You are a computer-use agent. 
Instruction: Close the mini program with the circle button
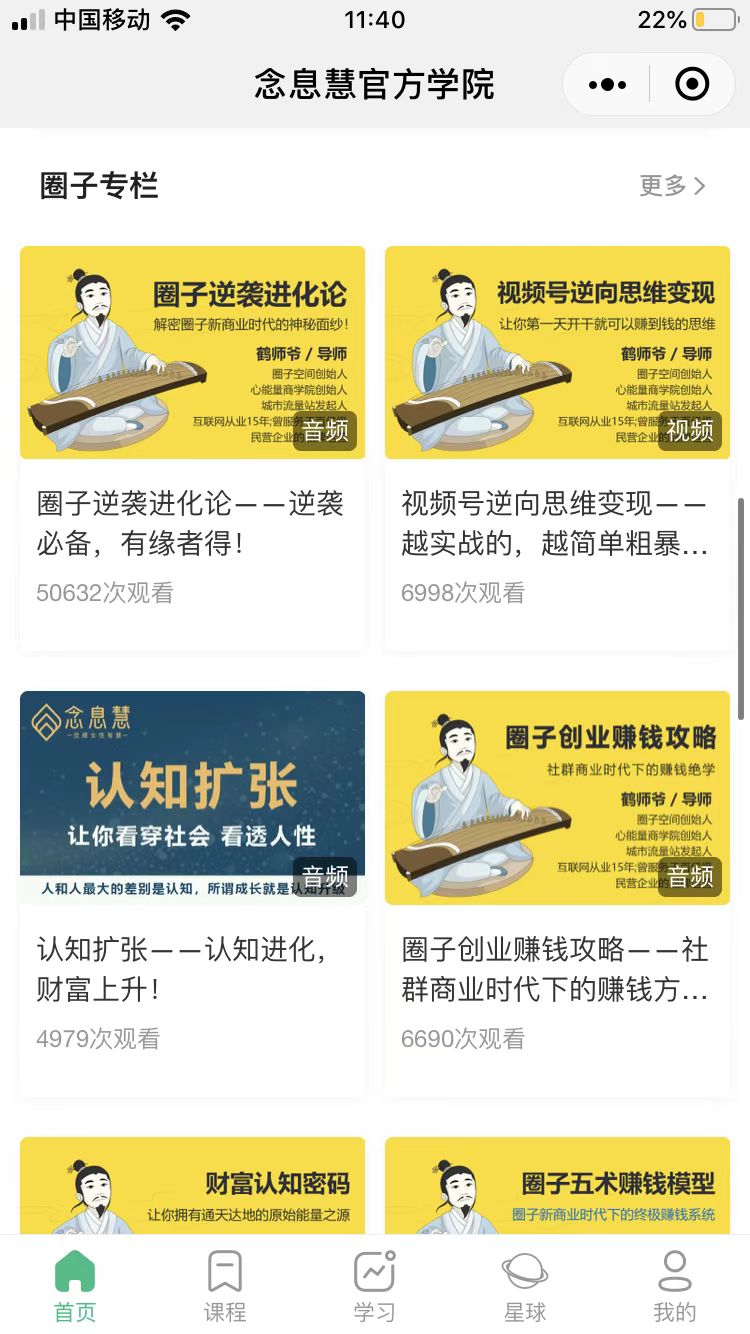click(692, 85)
